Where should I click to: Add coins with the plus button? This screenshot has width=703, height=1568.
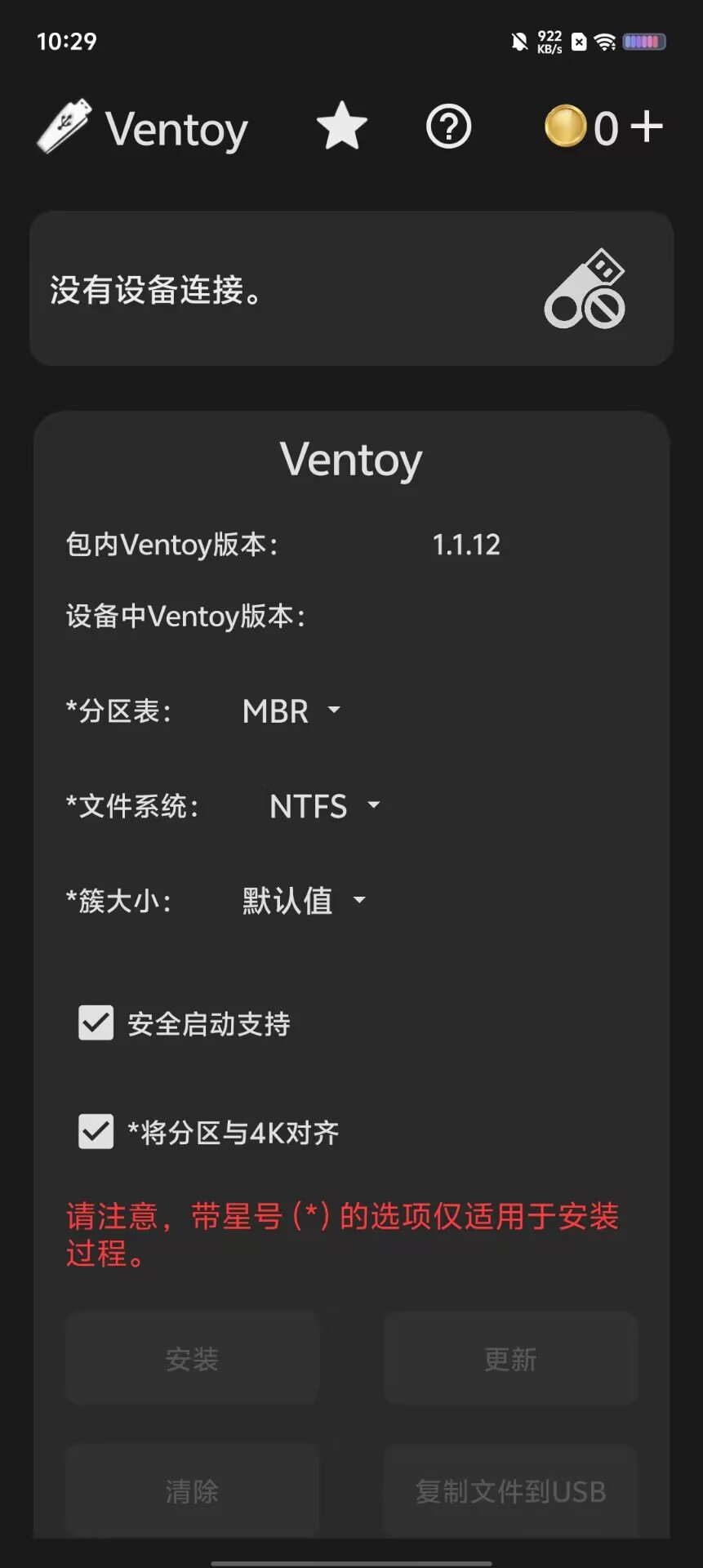[x=647, y=127]
